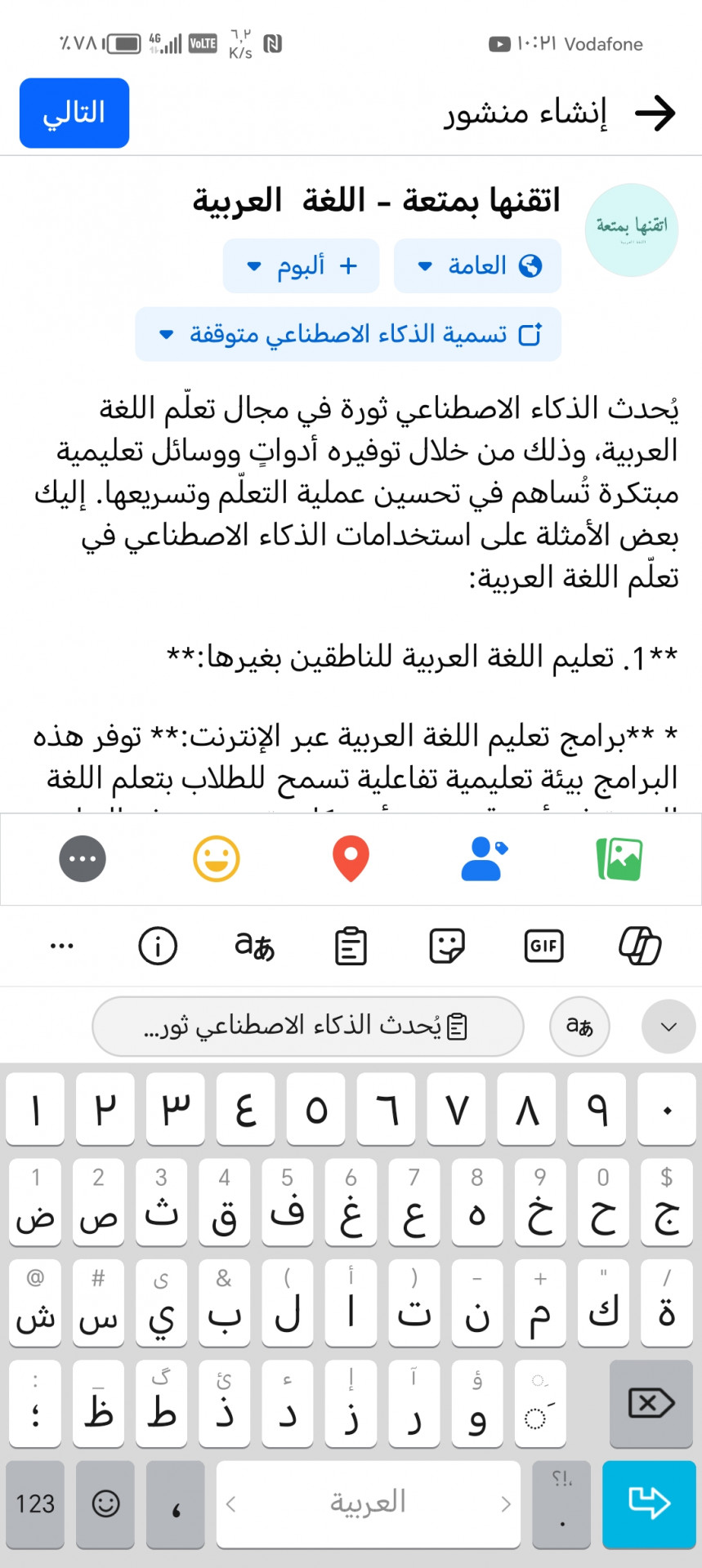Open the keyboard info icon
702x1568 pixels.
pyautogui.click(x=158, y=946)
